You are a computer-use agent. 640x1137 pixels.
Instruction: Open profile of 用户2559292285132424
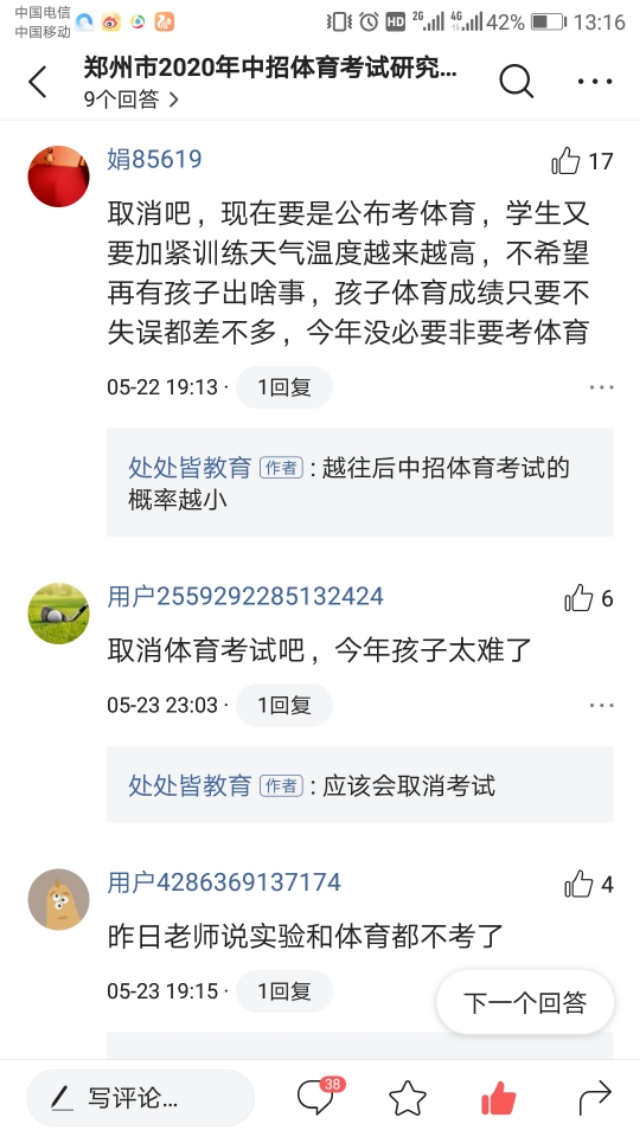point(245,597)
